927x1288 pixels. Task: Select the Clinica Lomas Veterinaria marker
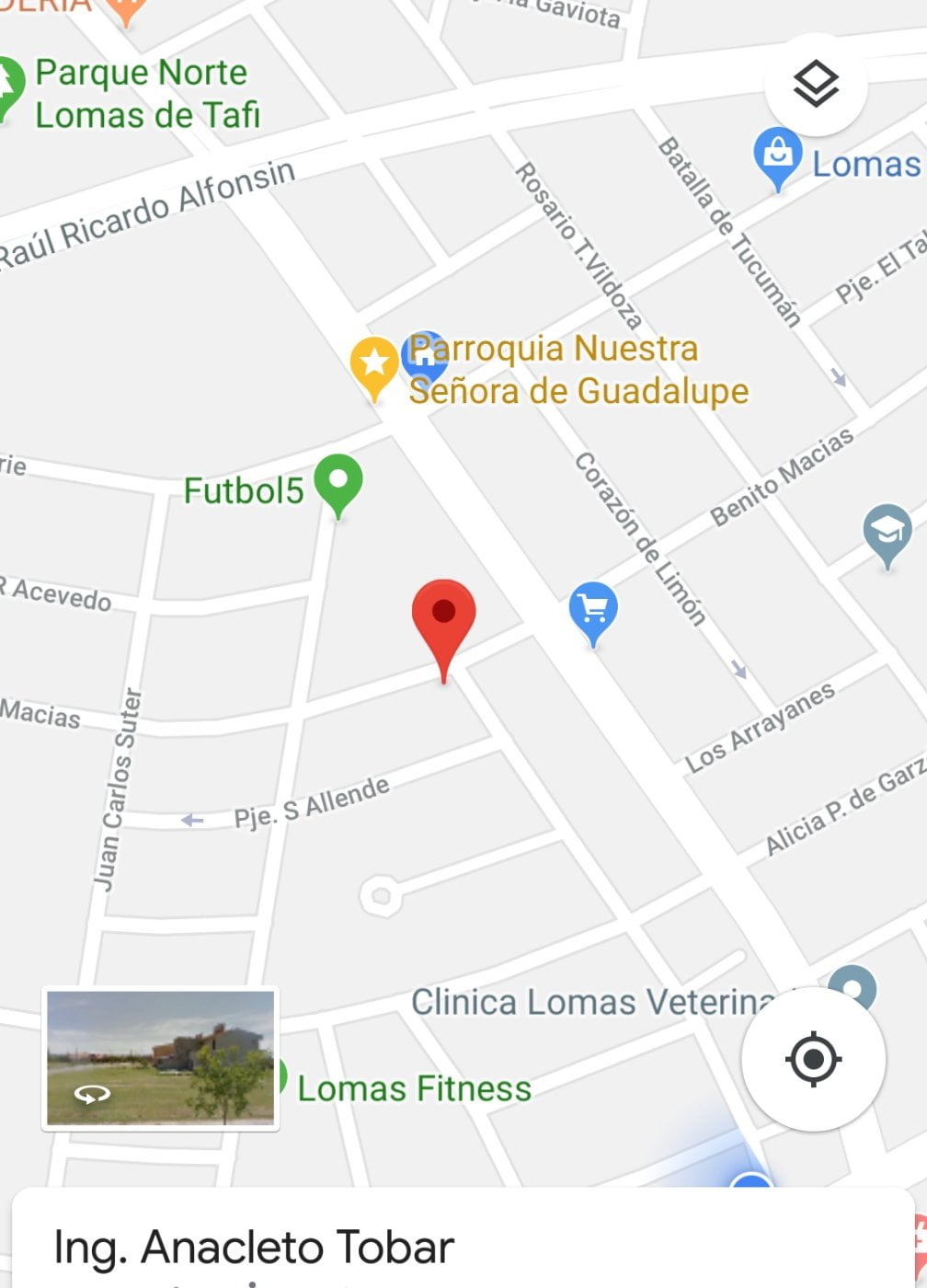853,987
